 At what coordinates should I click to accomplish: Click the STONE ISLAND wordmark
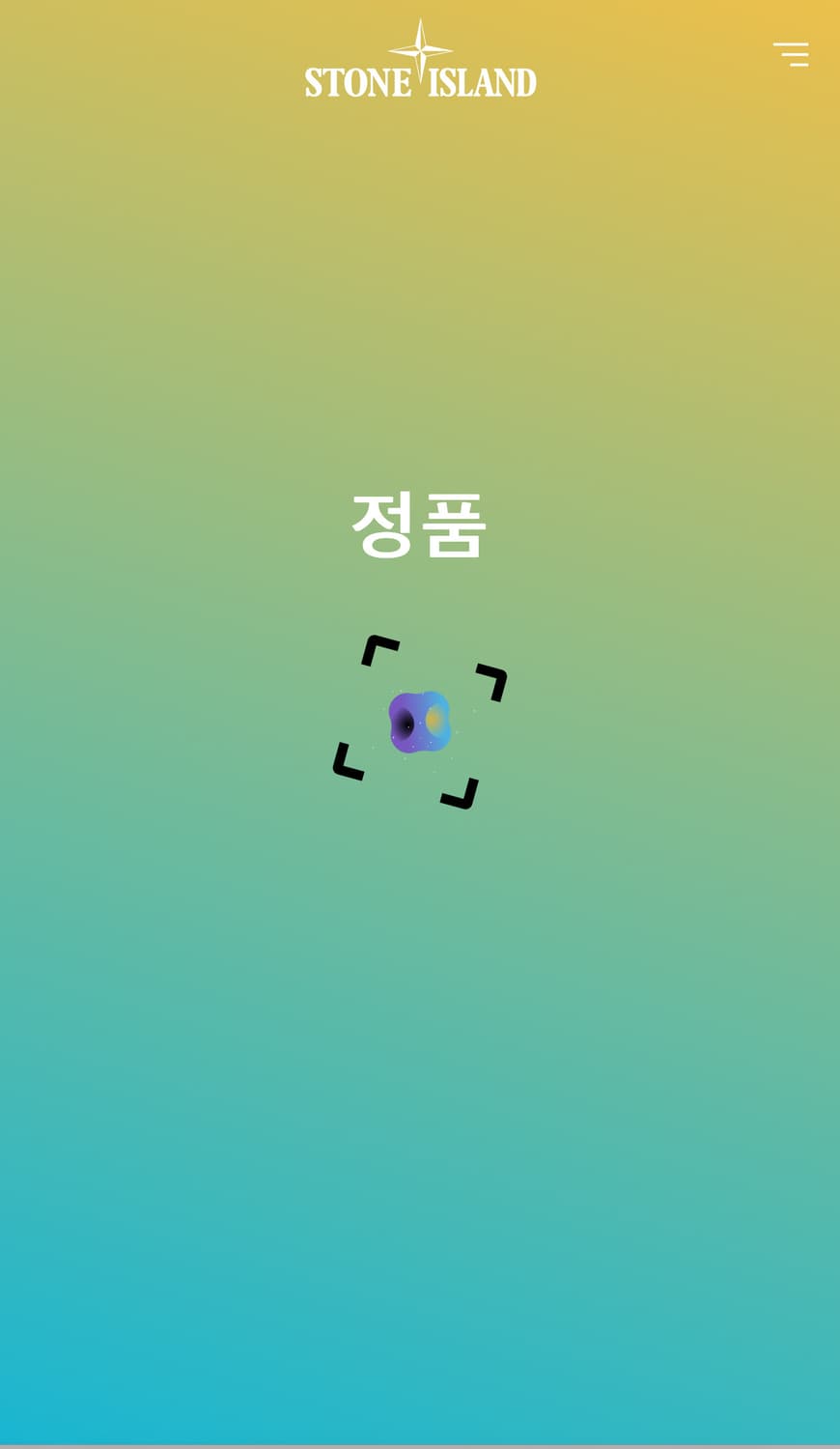click(420, 82)
